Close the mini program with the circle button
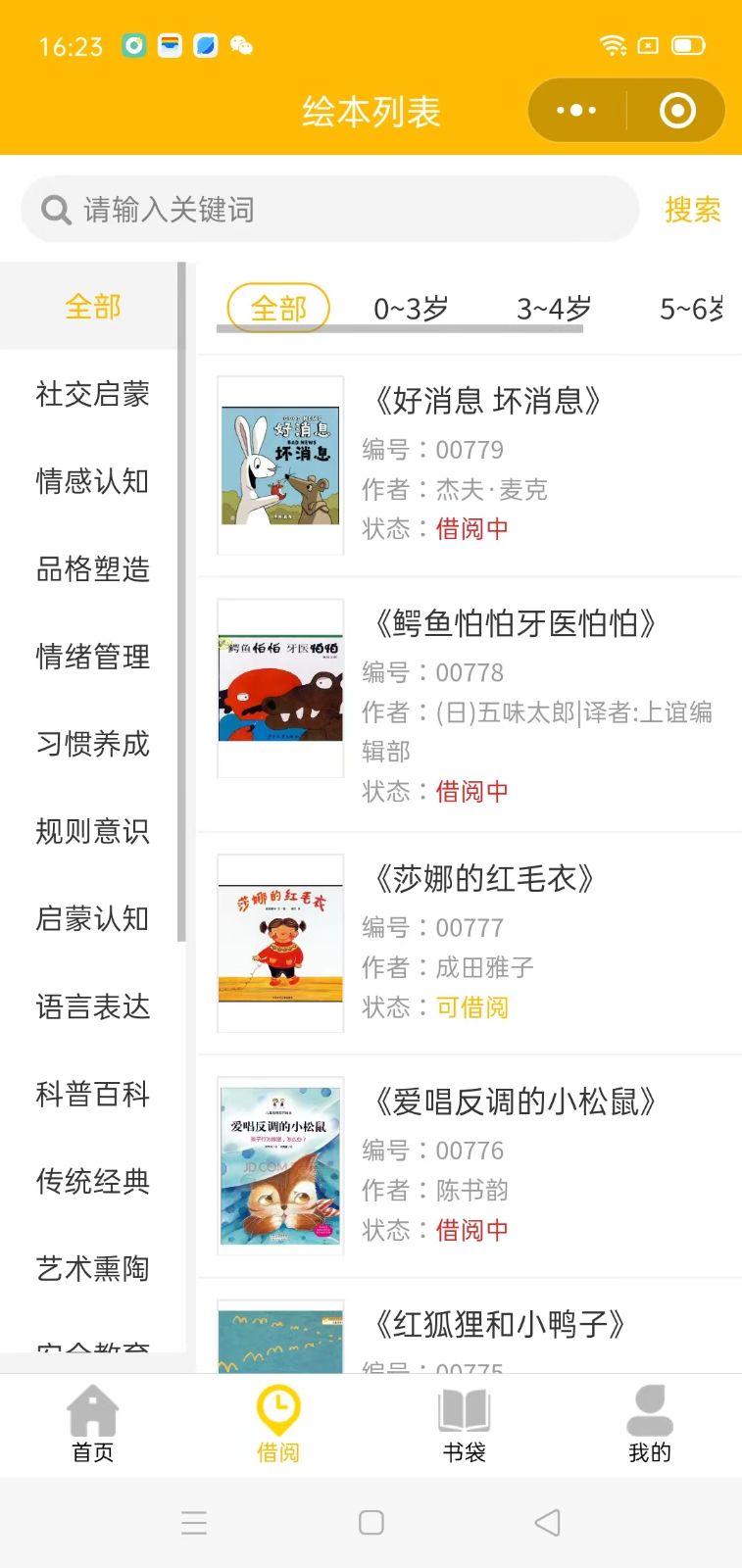 (677, 111)
